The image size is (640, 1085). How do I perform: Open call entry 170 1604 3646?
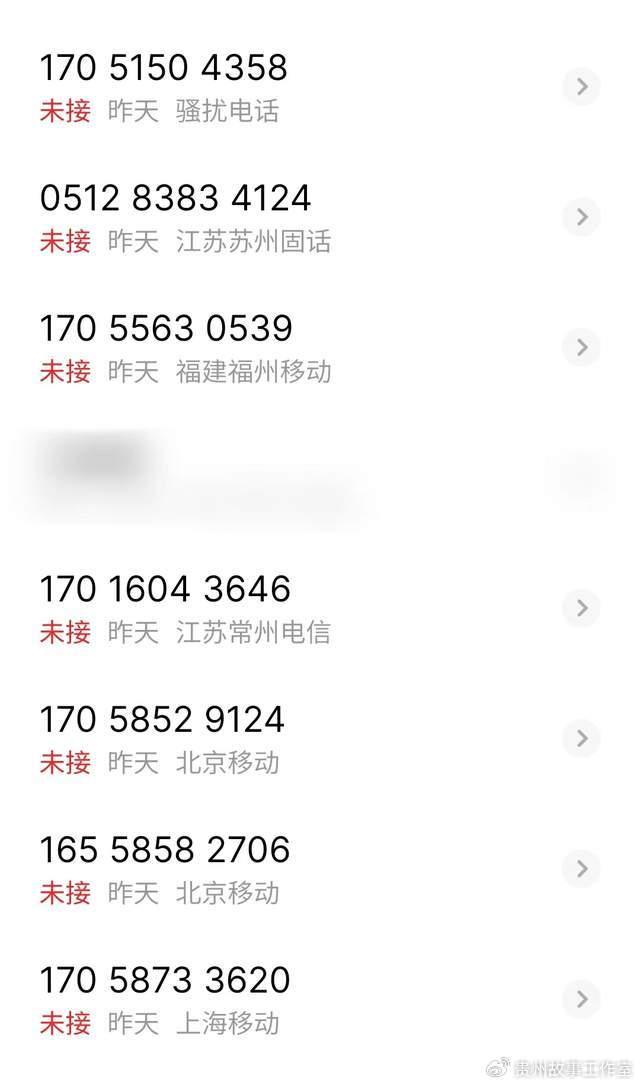[x=320, y=608]
